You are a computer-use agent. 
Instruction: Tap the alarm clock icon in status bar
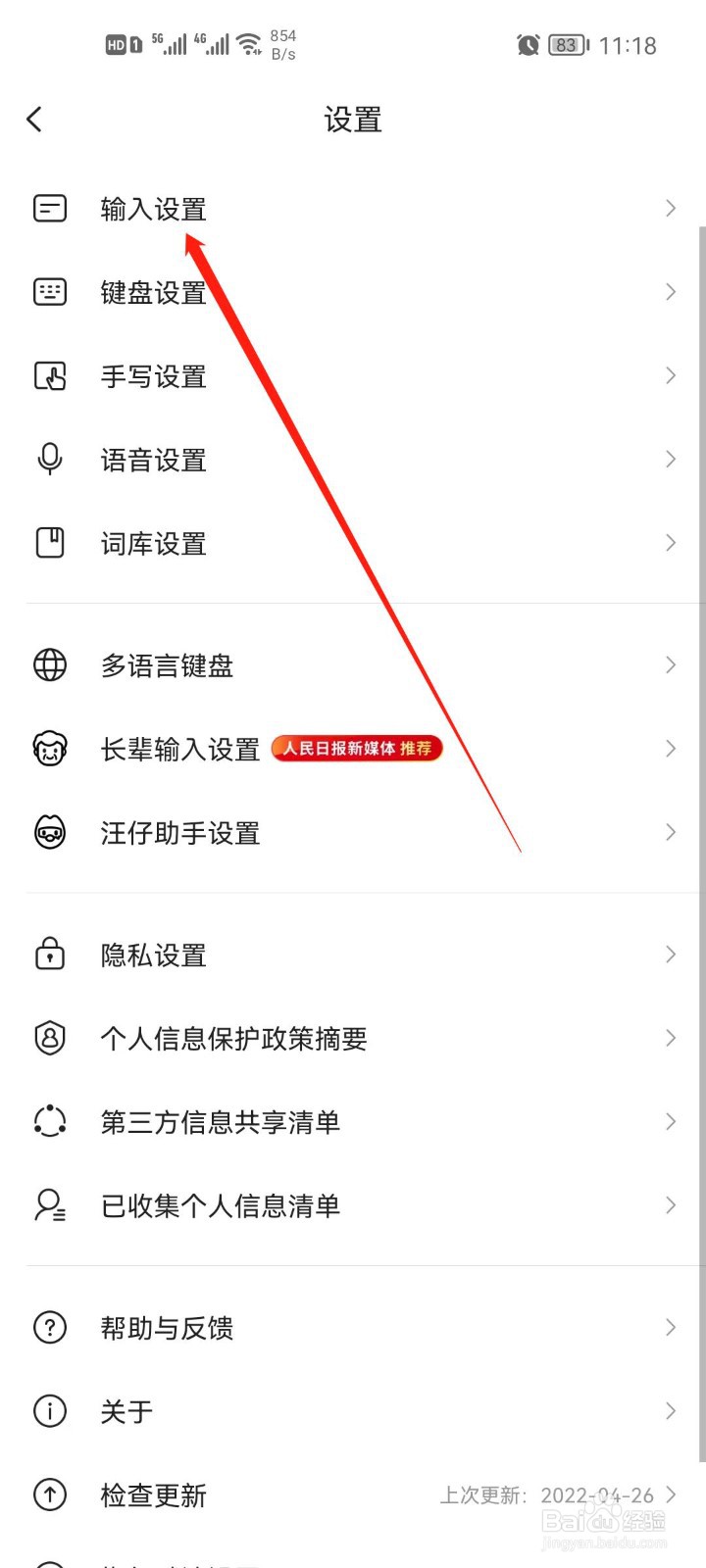pyautogui.click(x=529, y=44)
